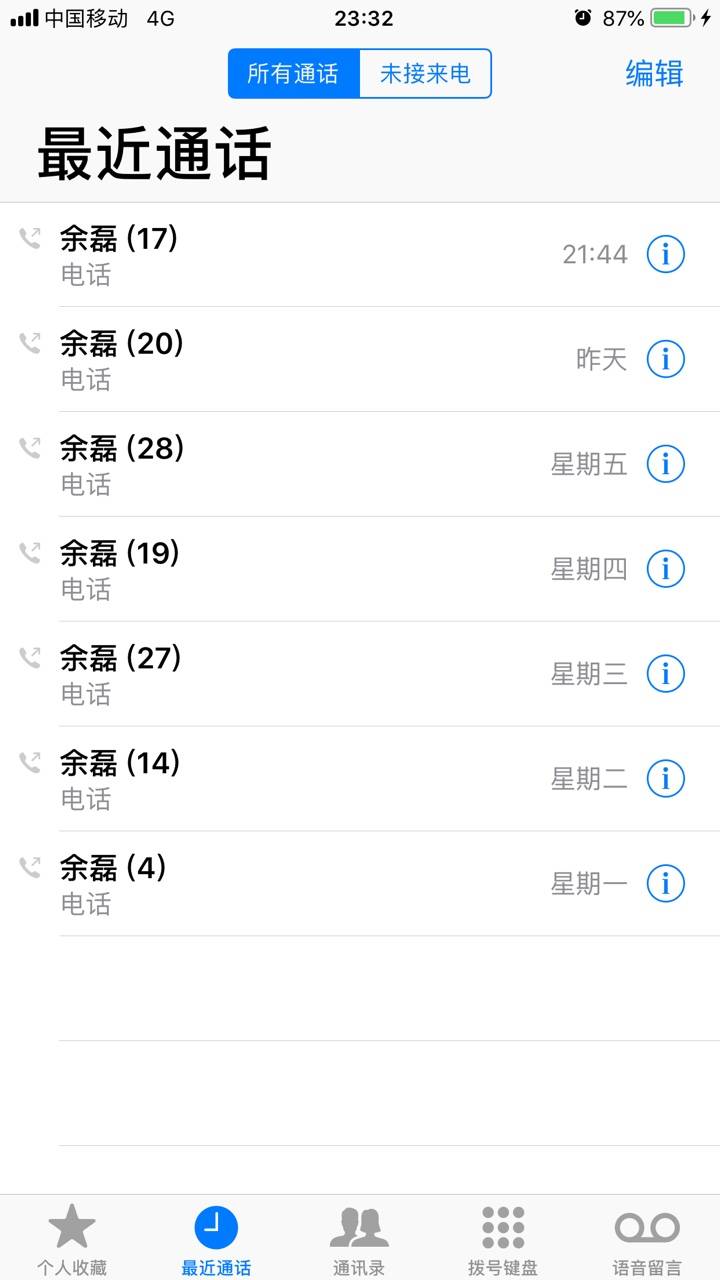Viewport: 720px width, 1280px height.
Task: Open info icon for 余磊 (27) on 星期三
Action: [x=666, y=674]
